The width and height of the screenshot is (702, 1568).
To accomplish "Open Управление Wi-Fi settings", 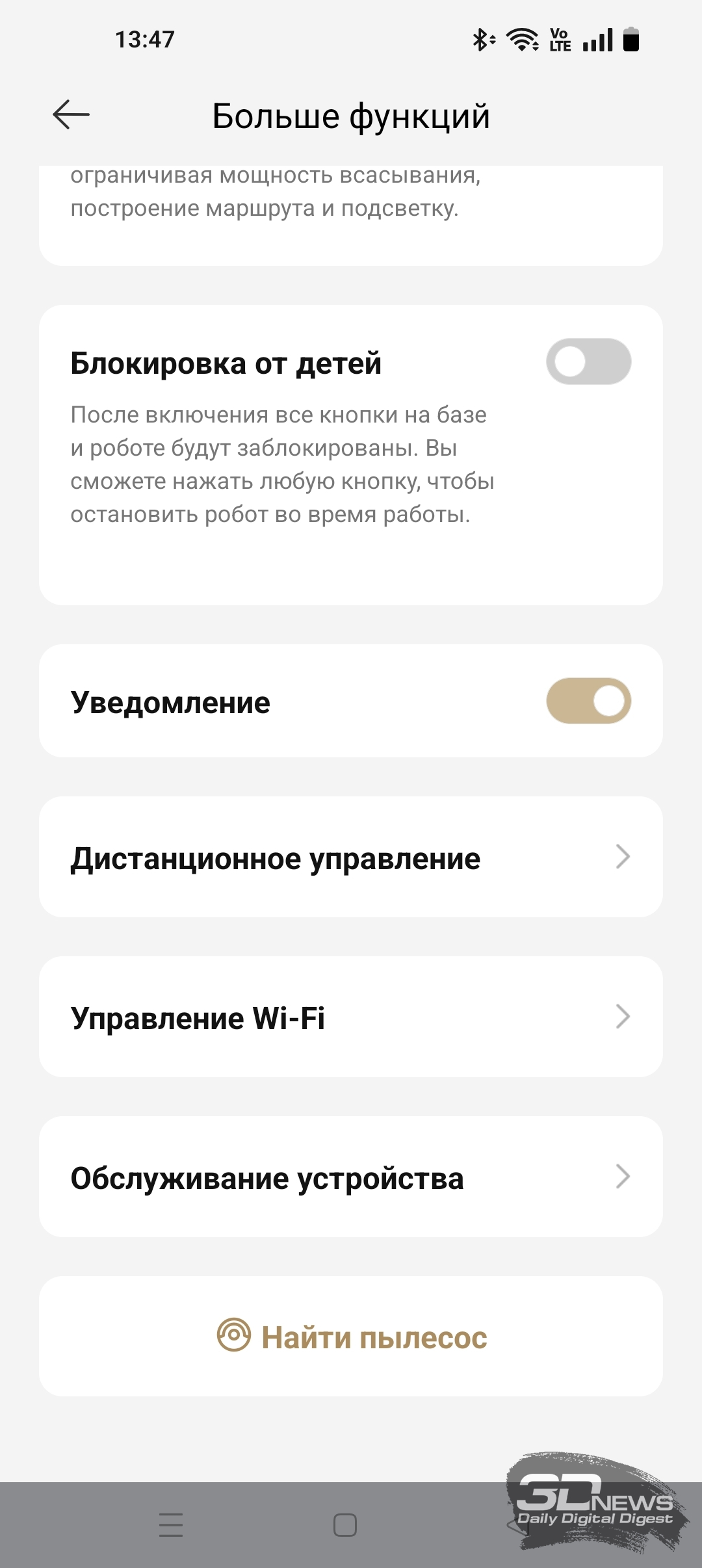I will [x=351, y=1017].
